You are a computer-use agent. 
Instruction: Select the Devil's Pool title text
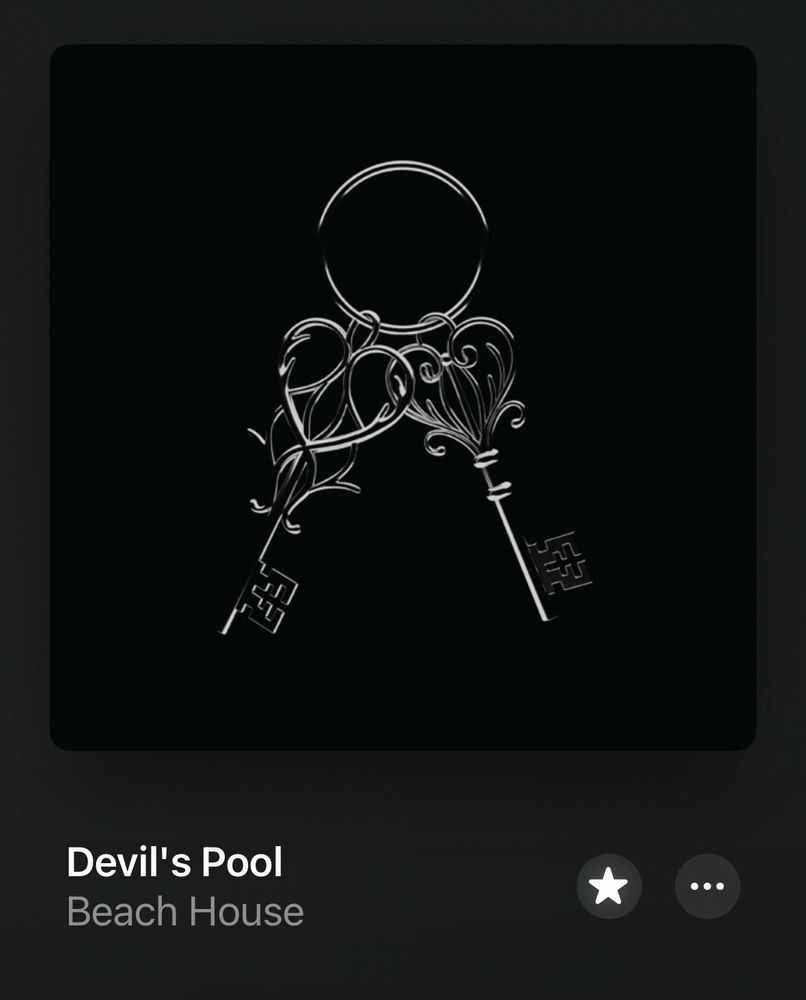[172, 860]
